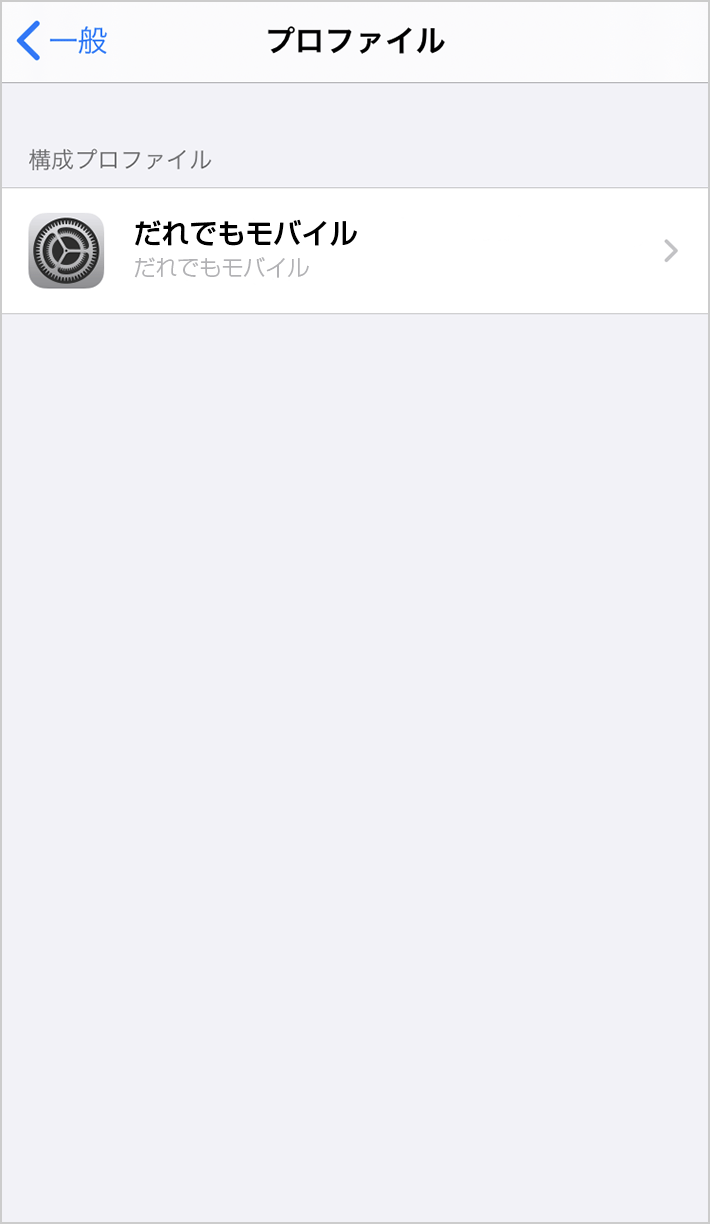710x1224 pixels.
Task: Go back to 一般 settings
Action: tap(62, 41)
